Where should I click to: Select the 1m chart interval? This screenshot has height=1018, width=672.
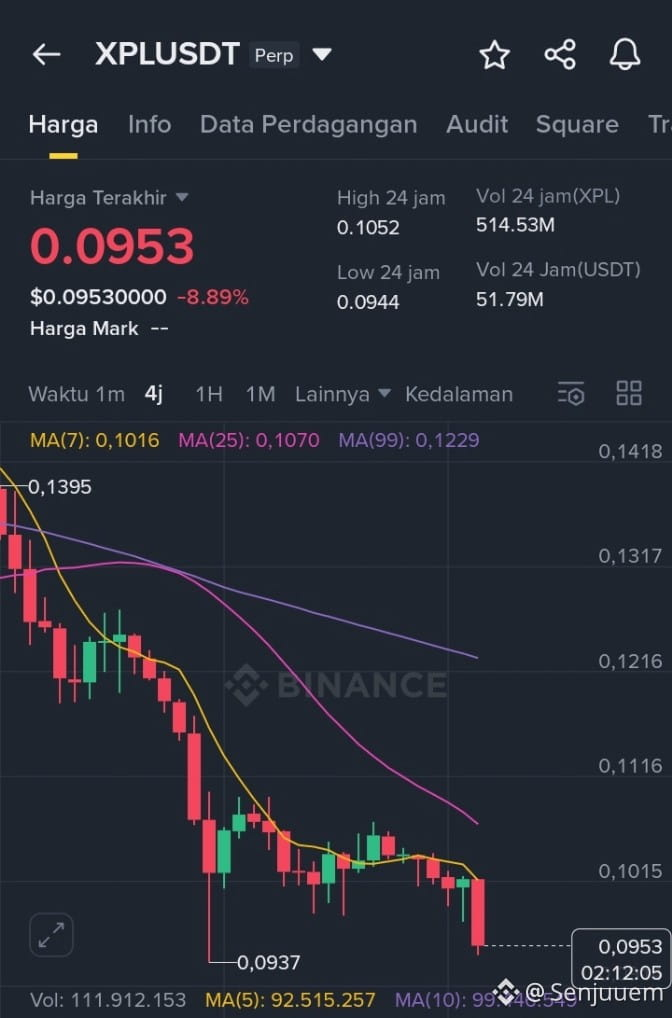(110, 394)
